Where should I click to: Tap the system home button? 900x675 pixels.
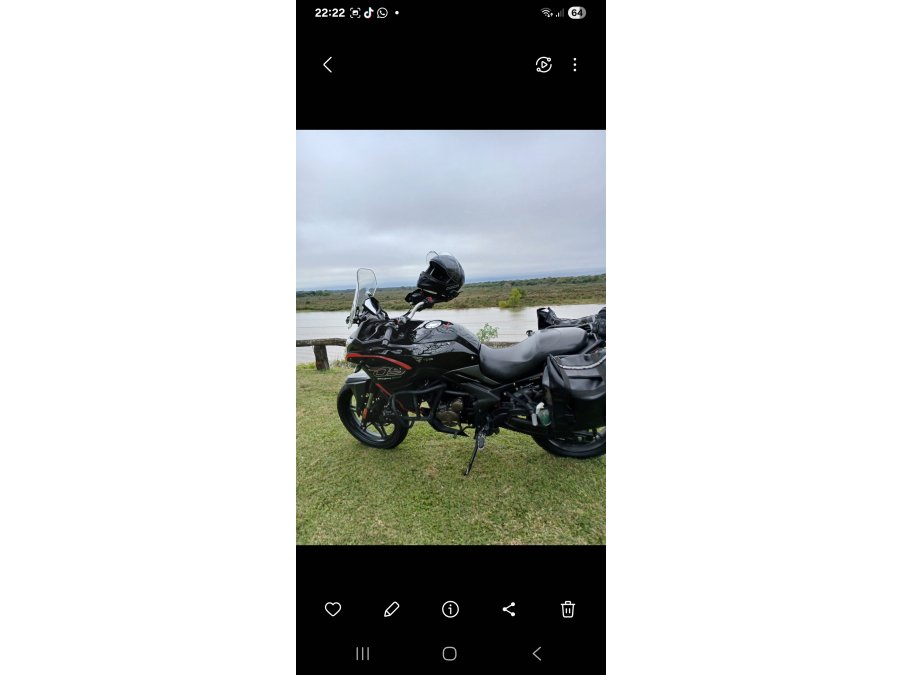450,653
